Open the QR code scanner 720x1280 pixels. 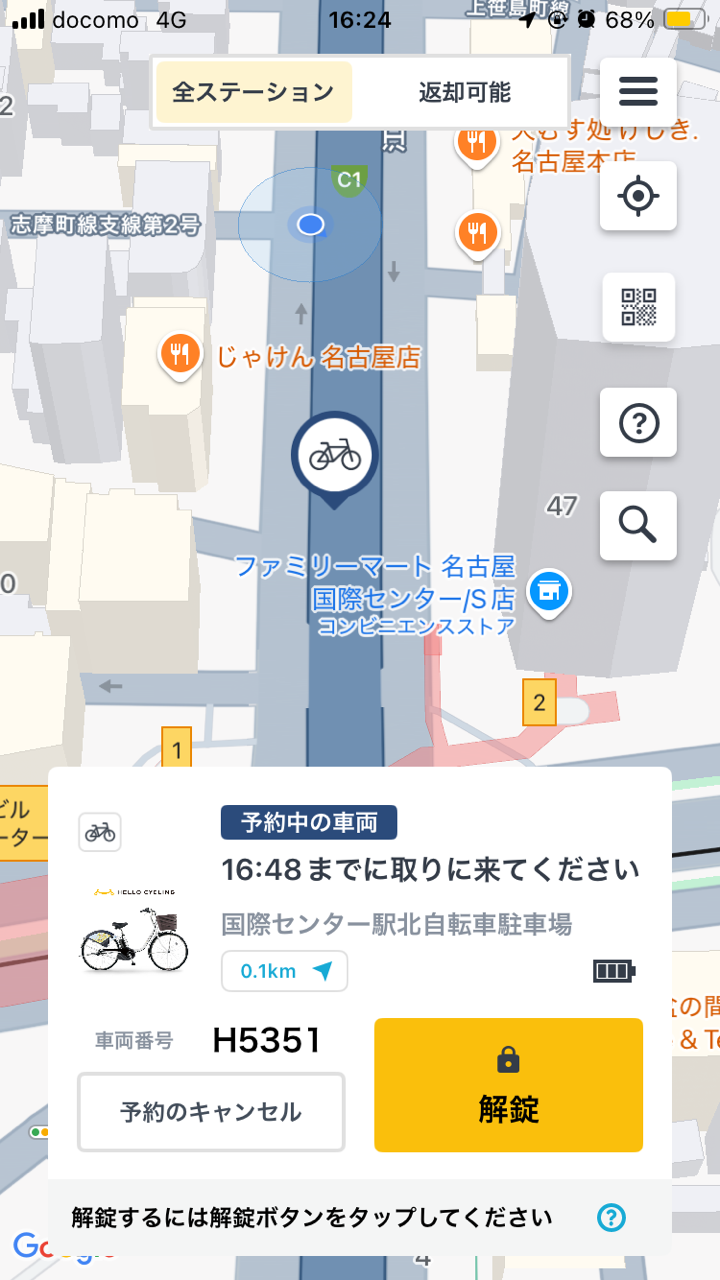638,306
